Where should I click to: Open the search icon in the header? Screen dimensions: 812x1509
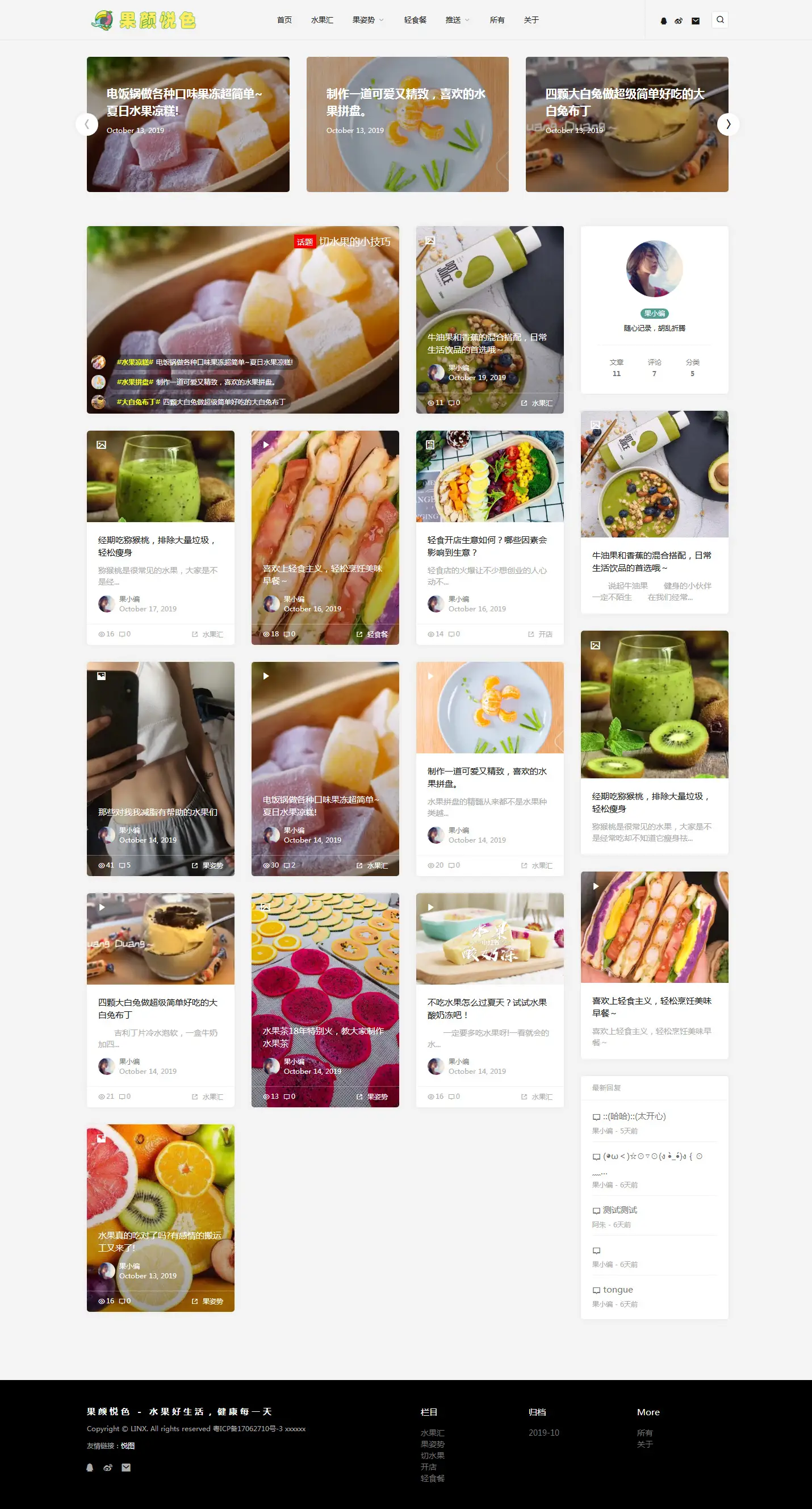pyautogui.click(x=720, y=20)
